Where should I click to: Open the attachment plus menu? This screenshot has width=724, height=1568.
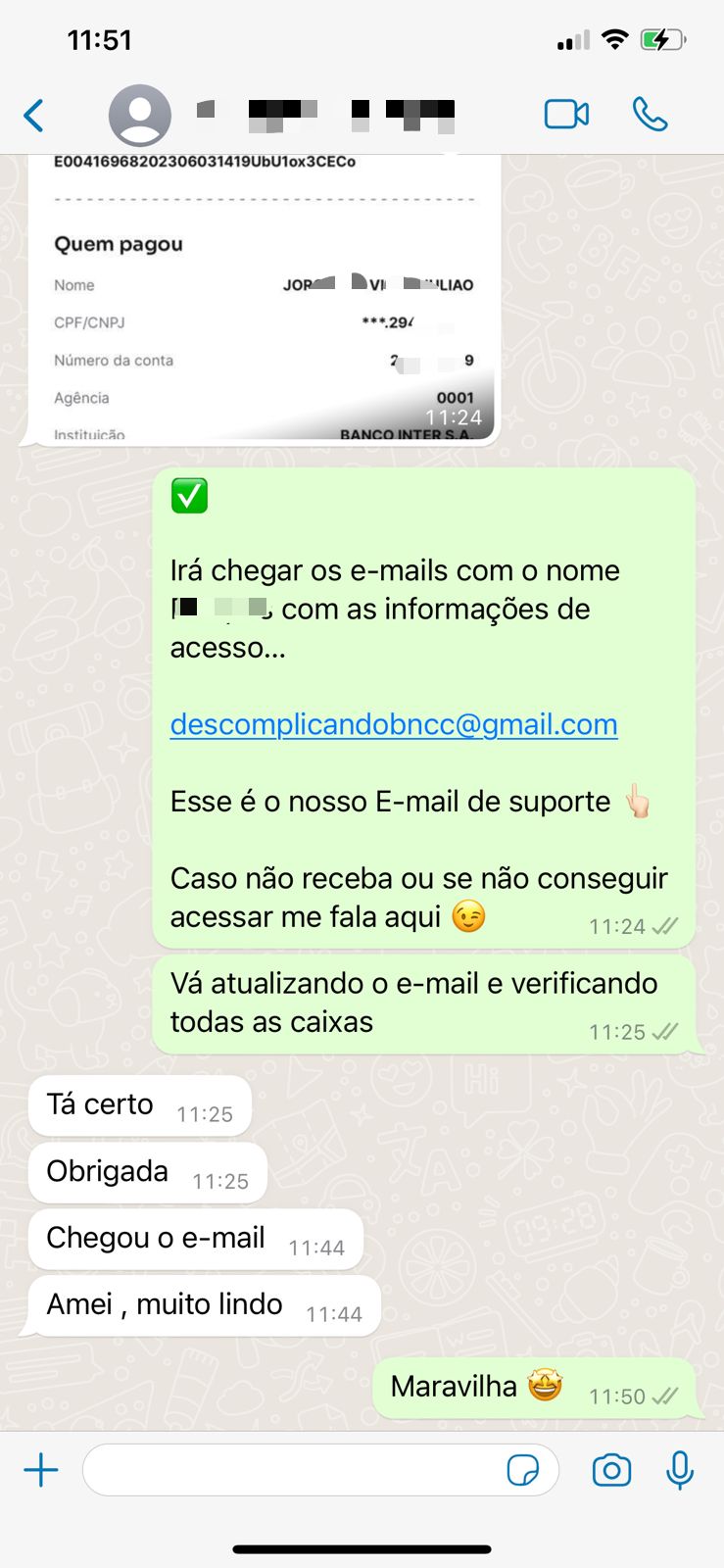coord(41,1470)
